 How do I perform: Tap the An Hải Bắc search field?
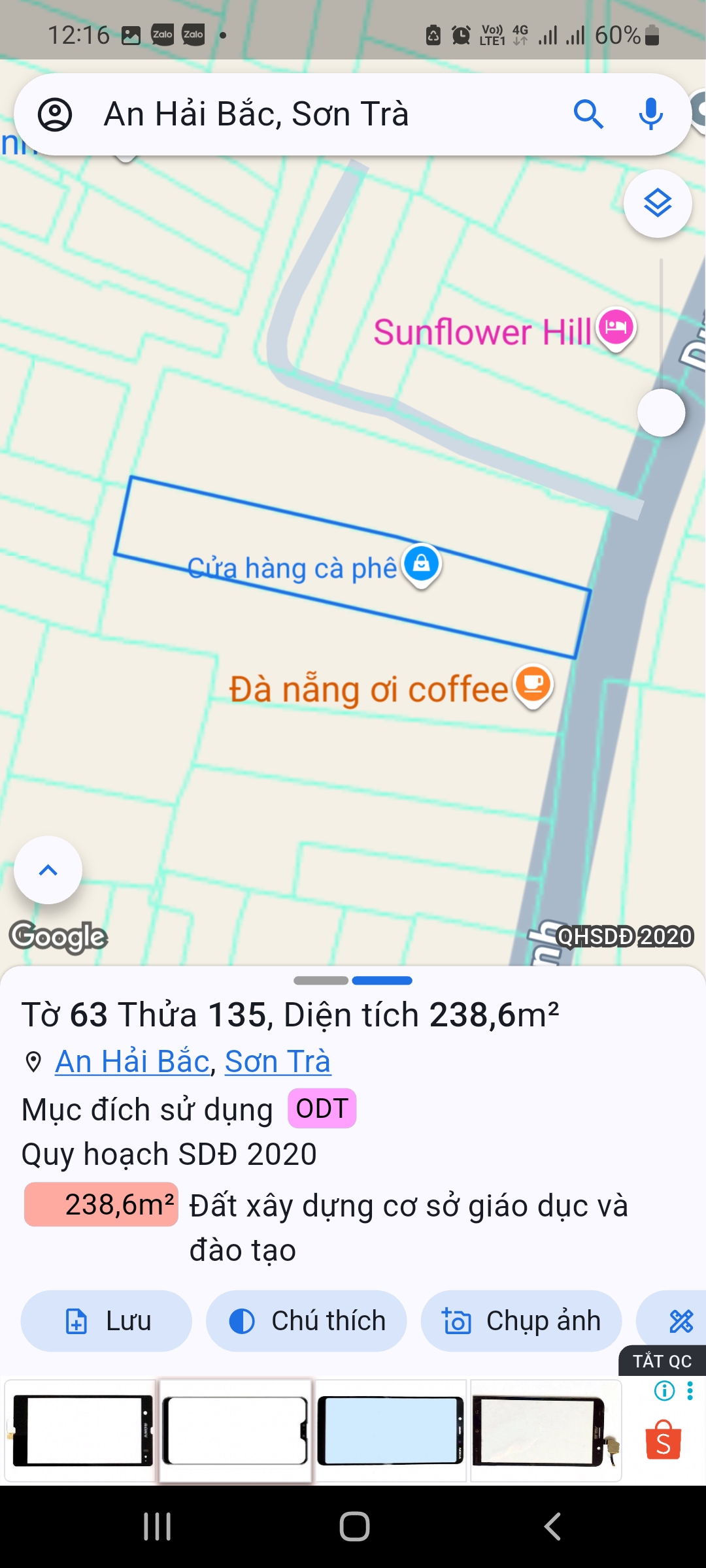pyautogui.click(x=314, y=114)
